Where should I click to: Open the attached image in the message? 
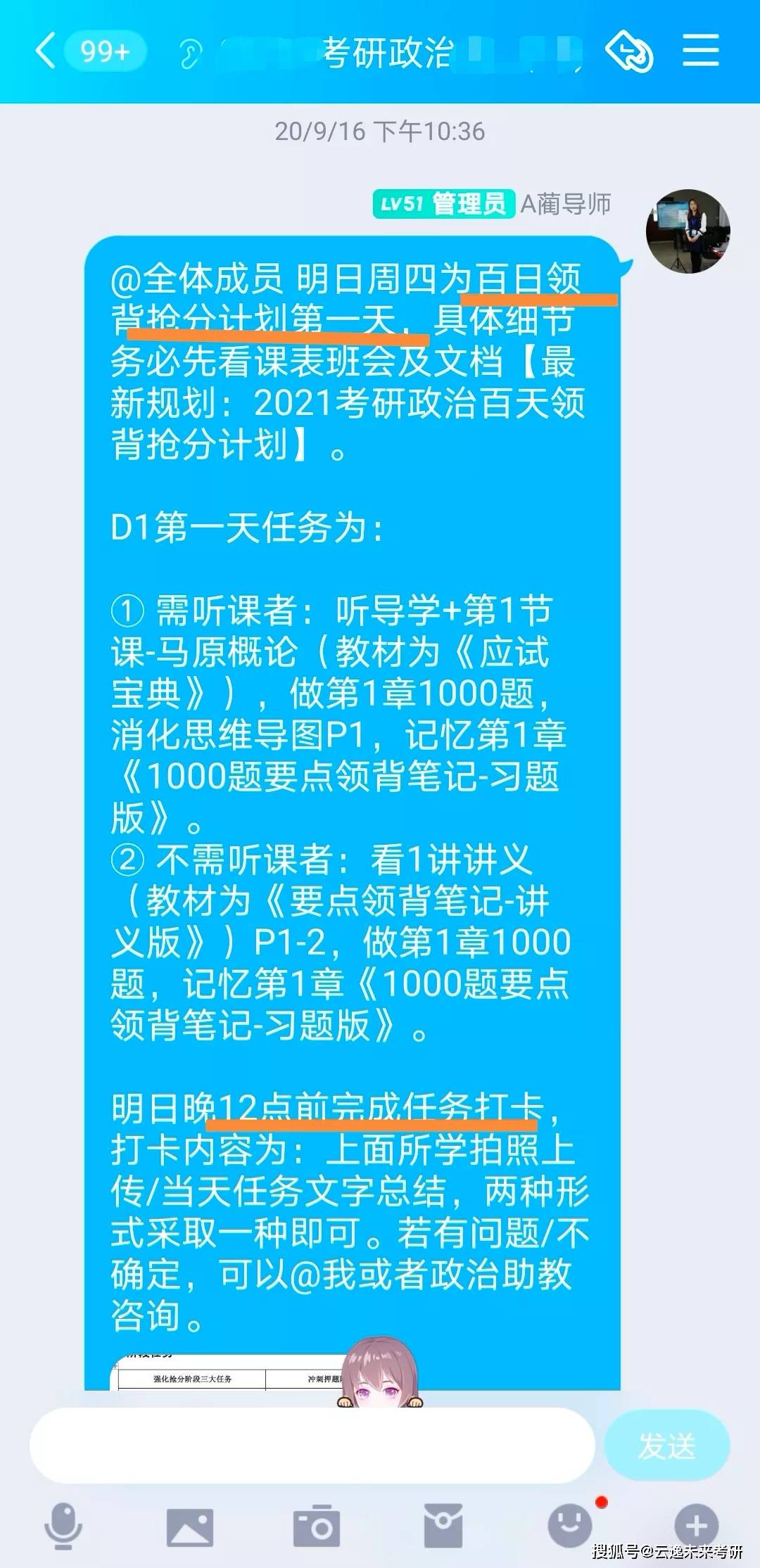click(232, 1374)
